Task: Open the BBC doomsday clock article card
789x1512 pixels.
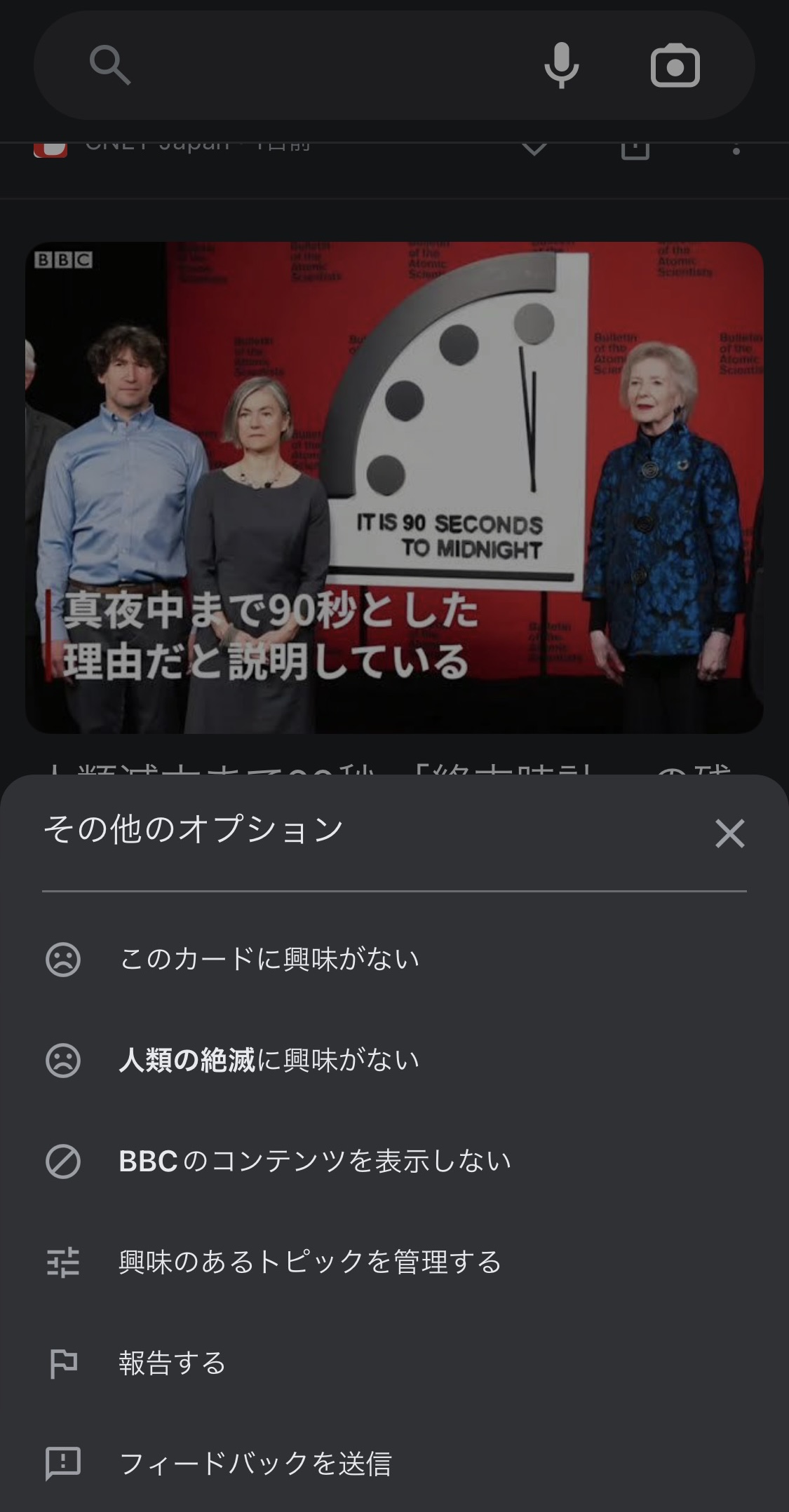Action: (394, 487)
